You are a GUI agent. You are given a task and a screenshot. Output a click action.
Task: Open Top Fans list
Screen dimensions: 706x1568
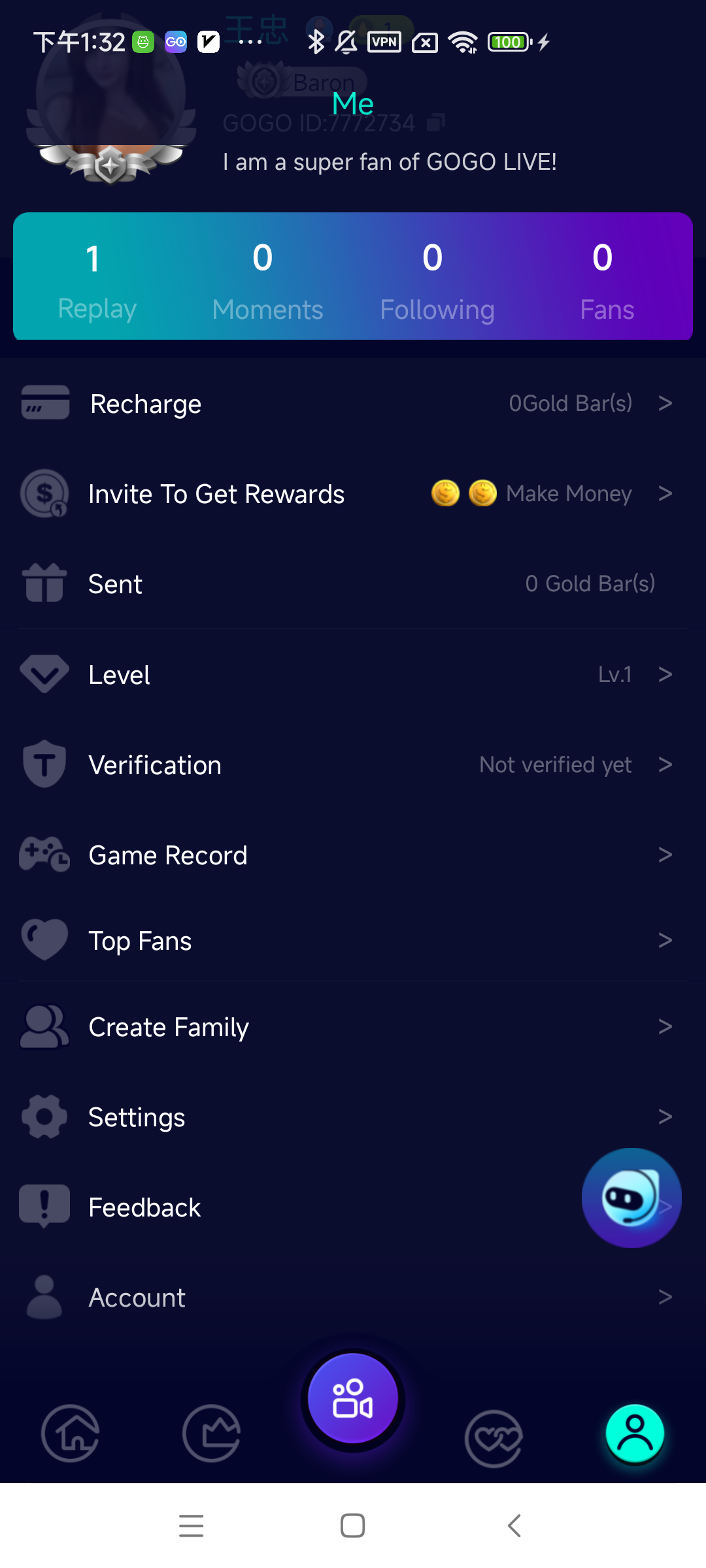353,941
